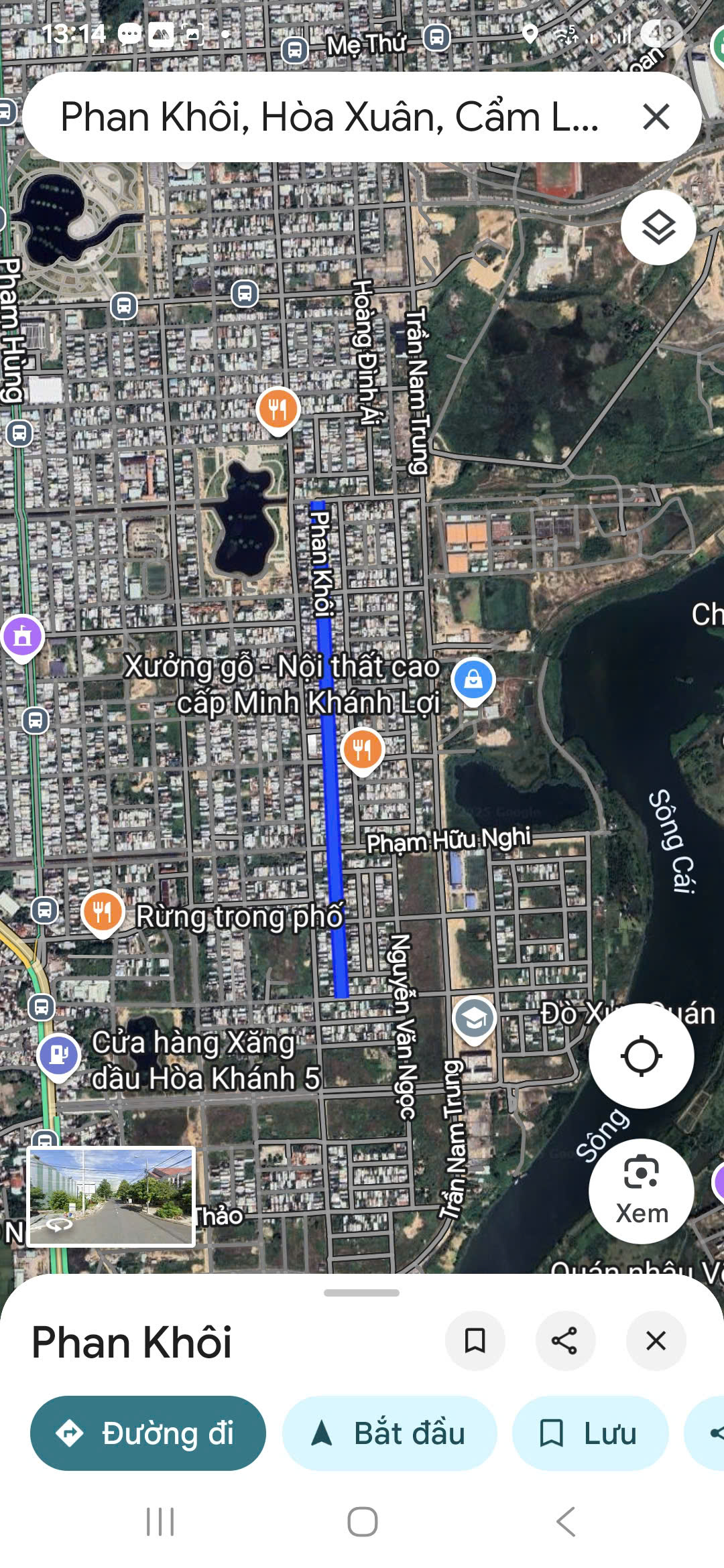Clear the search with the X button
Image resolution: width=724 pixels, height=1568 pixels.
[x=656, y=117]
